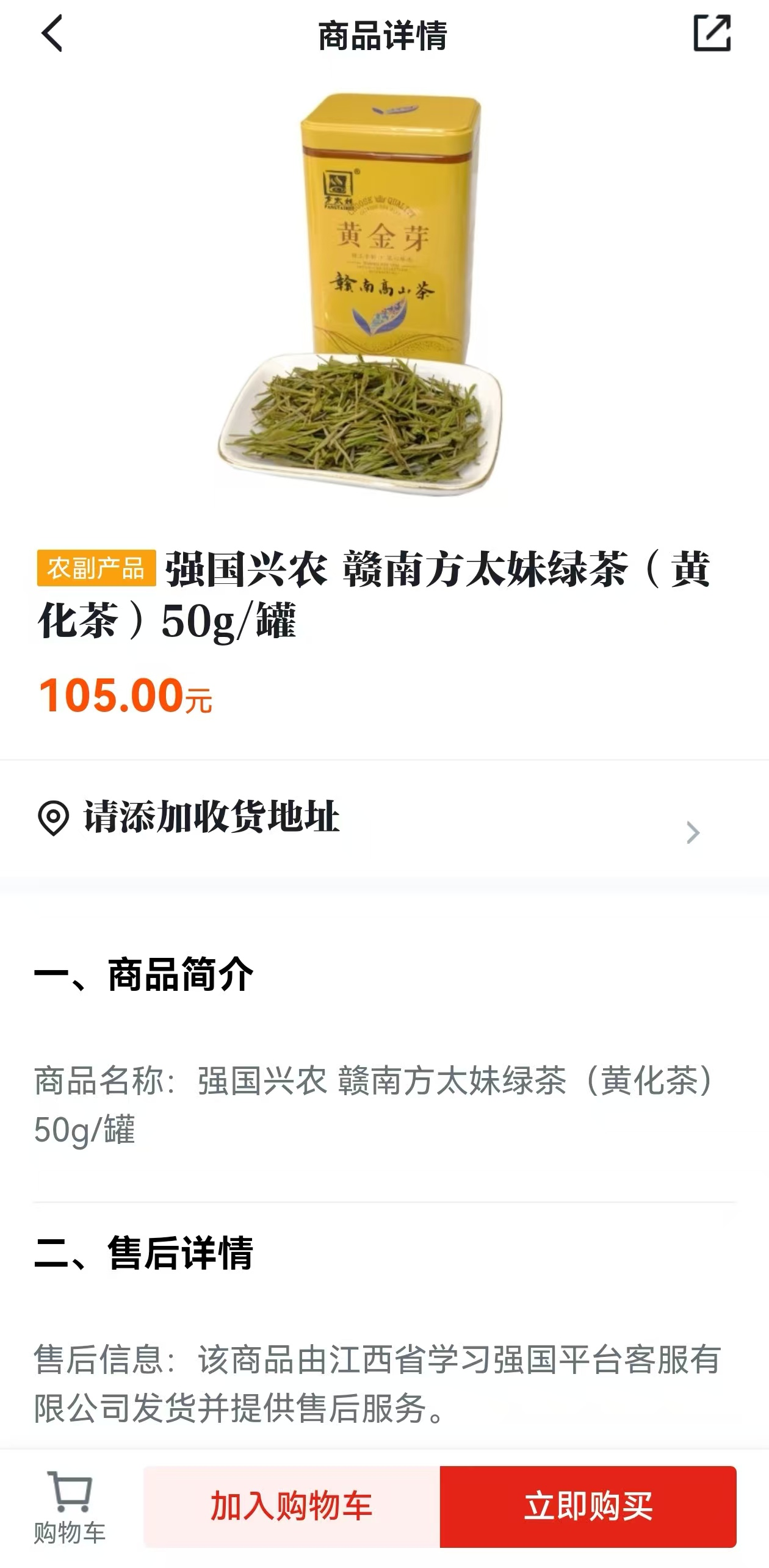The width and height of the screenshot is (769, 1568).
Task: Select 立即购买 to buy now
Action: tap(588, 1506)
